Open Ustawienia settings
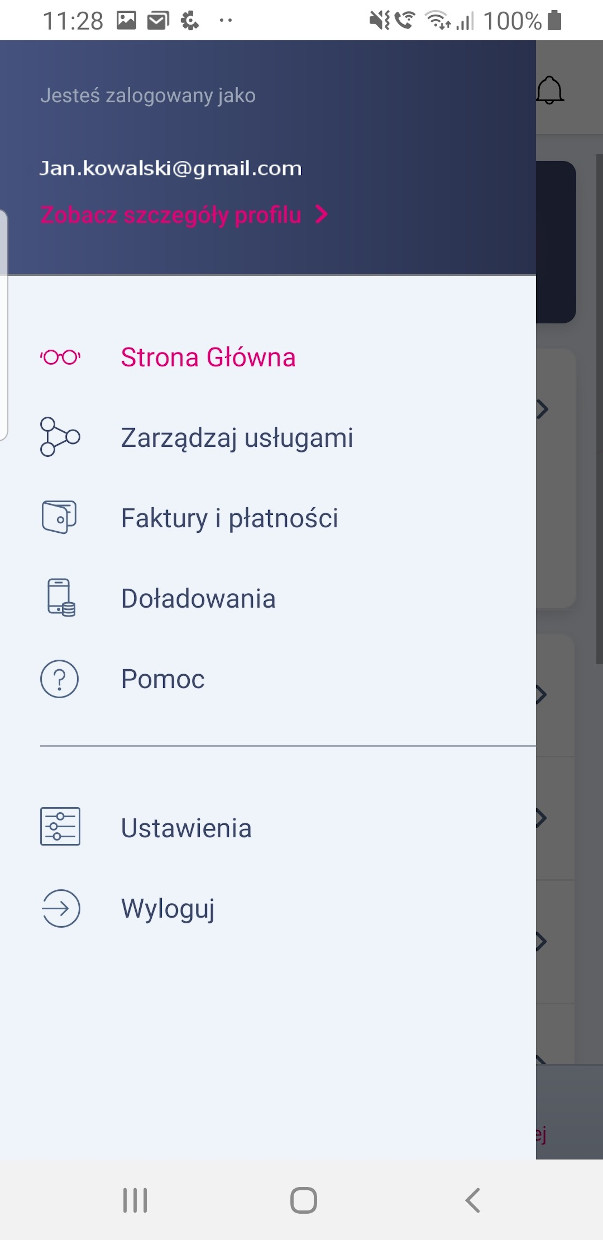Image resolution: width=603 pixels, height=1240 pixels. point(268,828)
